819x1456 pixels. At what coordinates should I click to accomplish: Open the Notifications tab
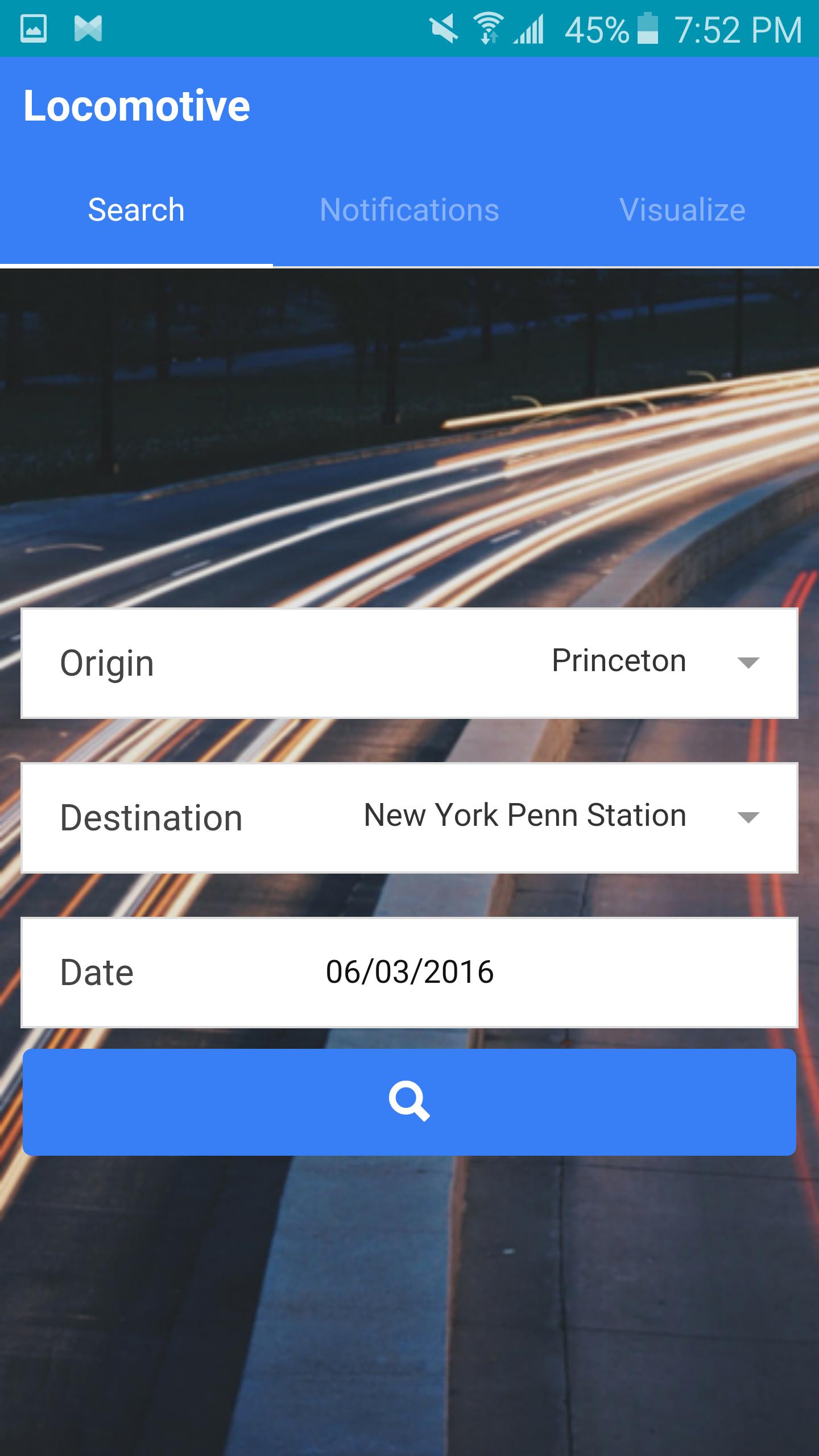tap(409, 210)
